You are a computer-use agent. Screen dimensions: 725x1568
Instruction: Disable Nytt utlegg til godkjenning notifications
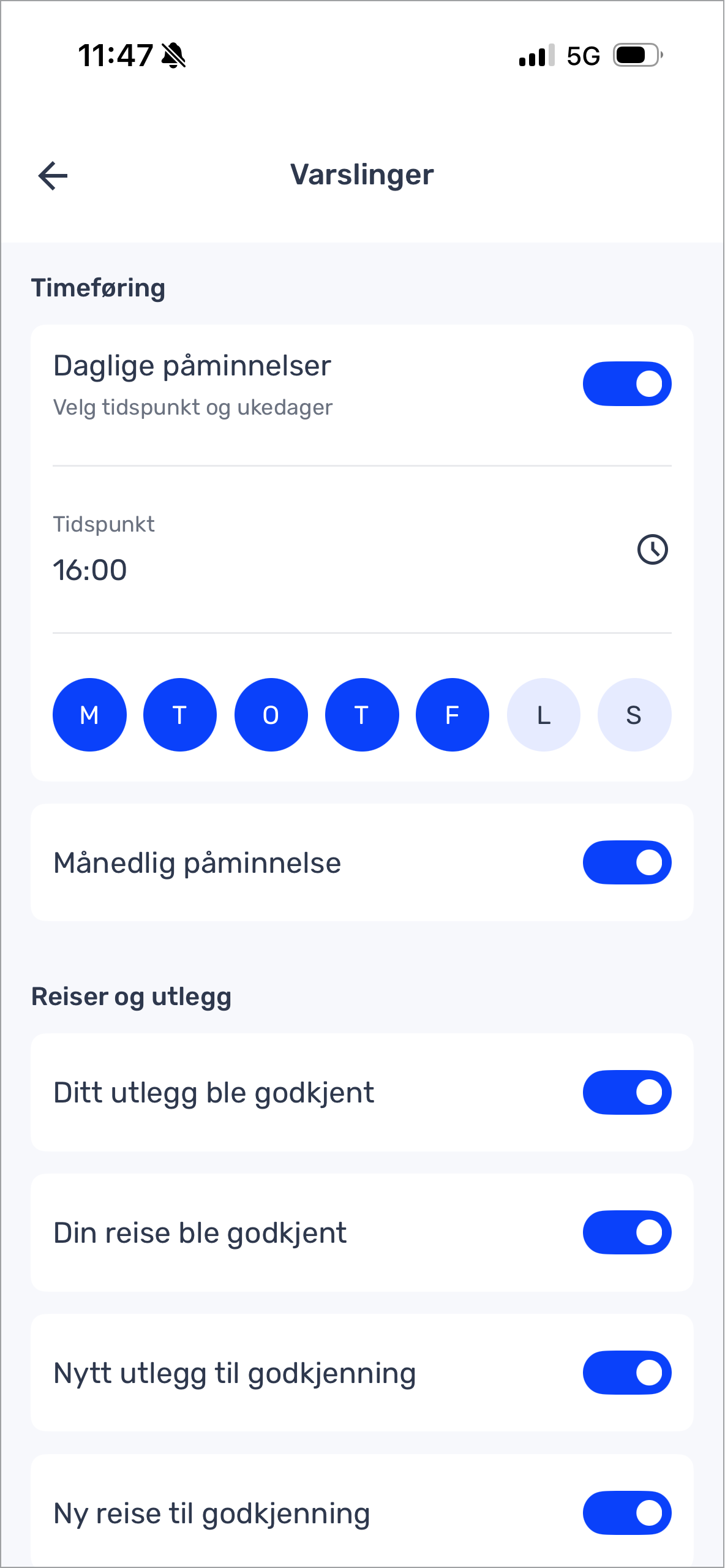click(x=626, y=1373)
